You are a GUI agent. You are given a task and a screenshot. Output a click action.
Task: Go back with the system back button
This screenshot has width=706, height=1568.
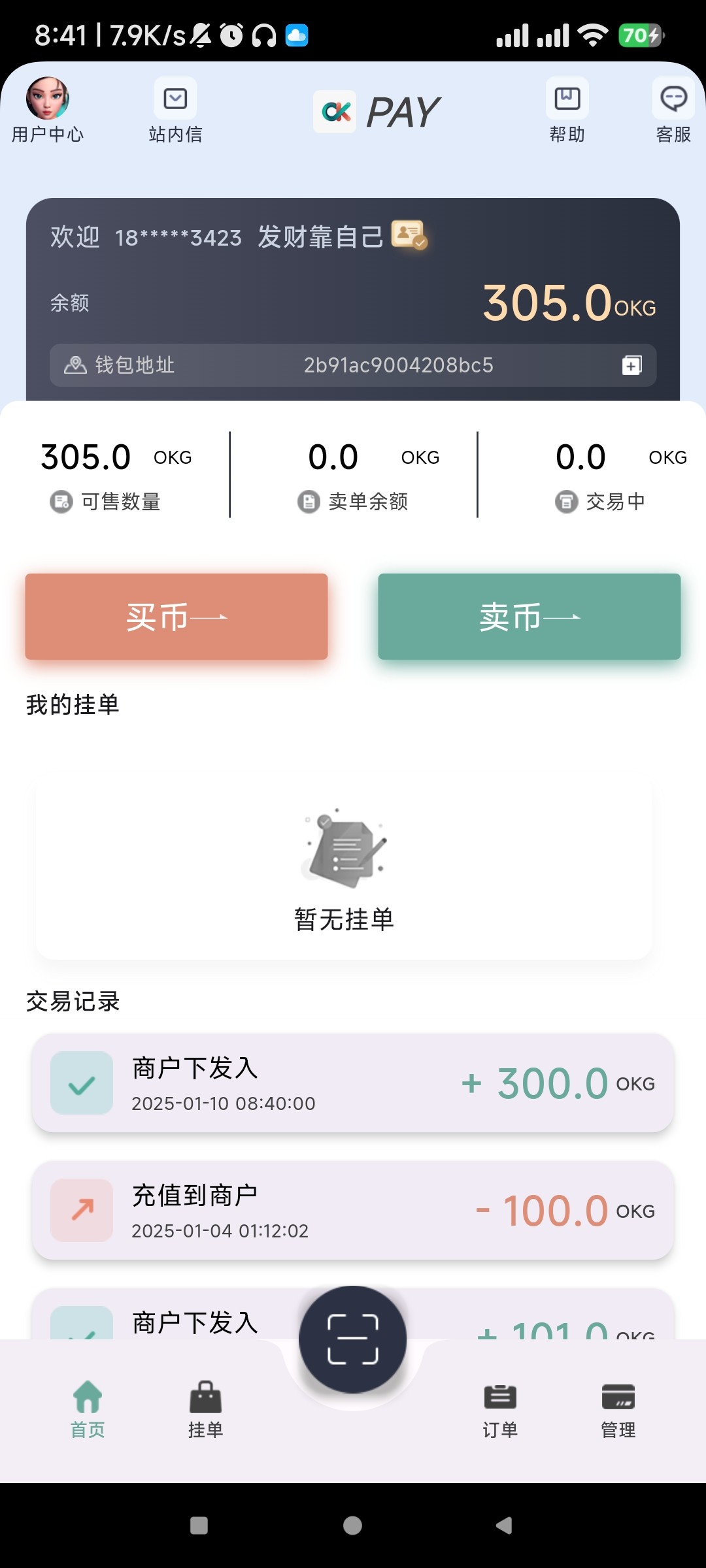click(x=504, y=1526)
